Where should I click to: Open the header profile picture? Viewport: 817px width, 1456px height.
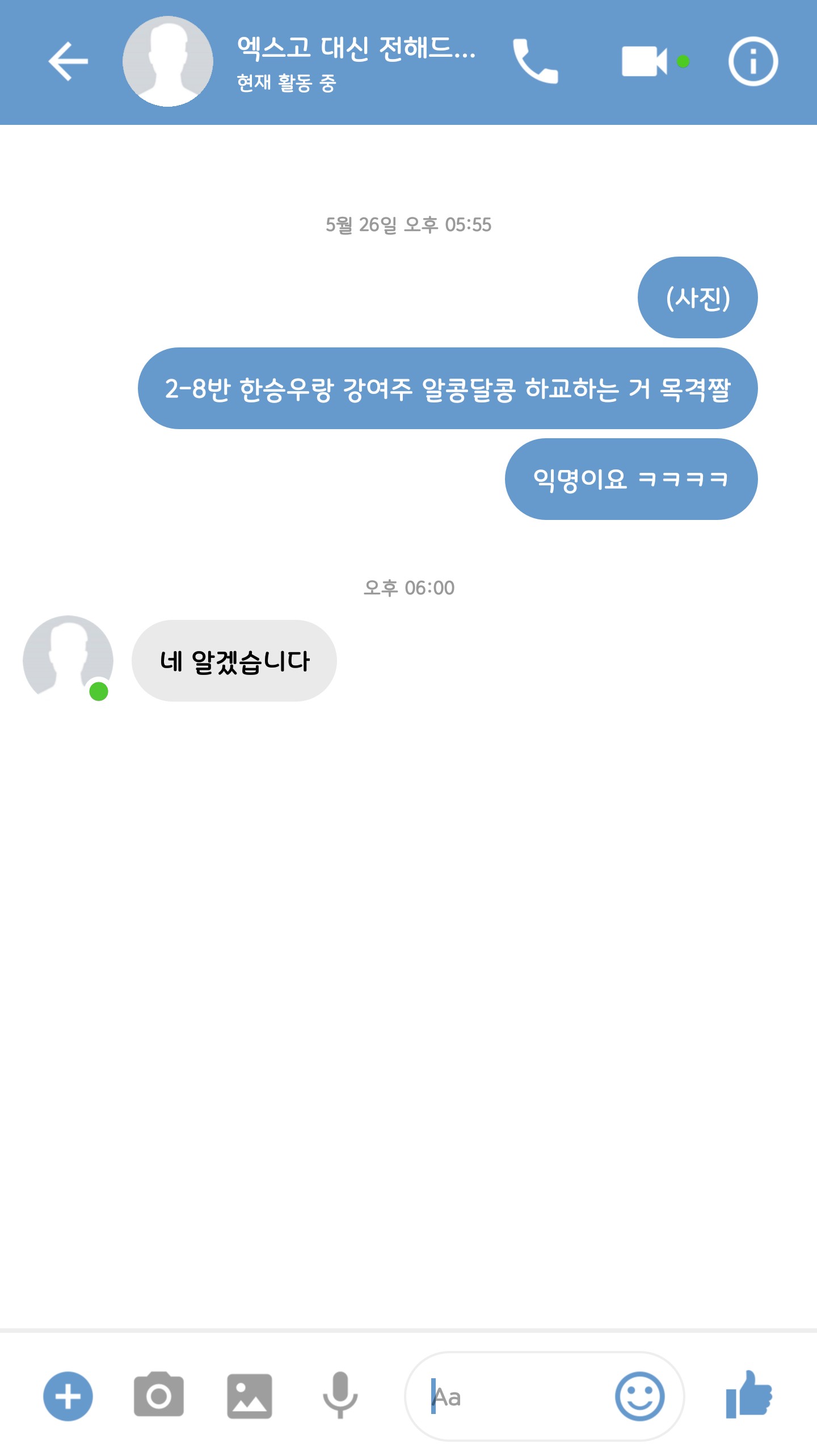(x=168, y=61)
